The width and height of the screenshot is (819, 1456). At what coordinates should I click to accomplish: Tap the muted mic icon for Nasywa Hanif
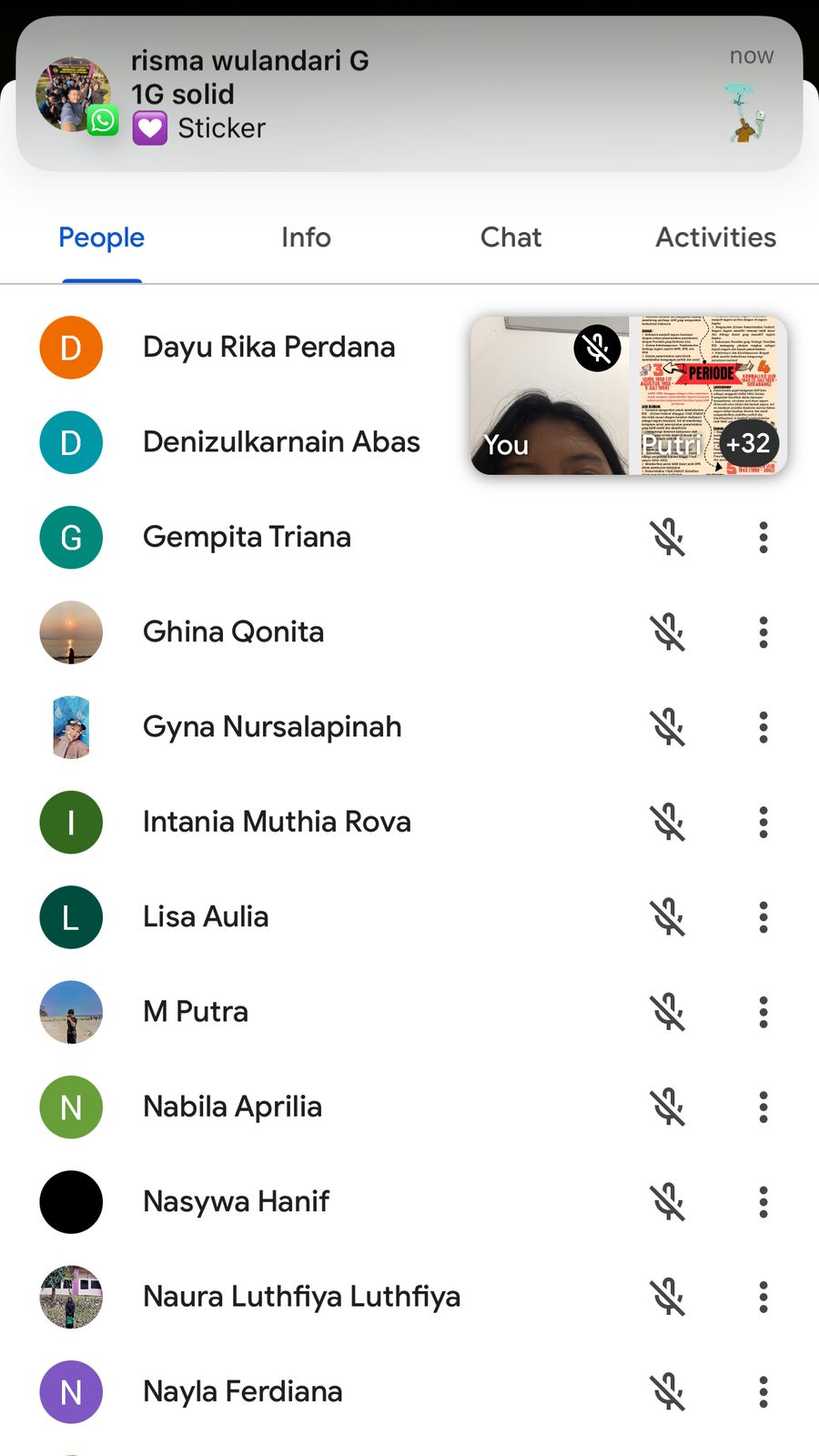pos(668,1202)
